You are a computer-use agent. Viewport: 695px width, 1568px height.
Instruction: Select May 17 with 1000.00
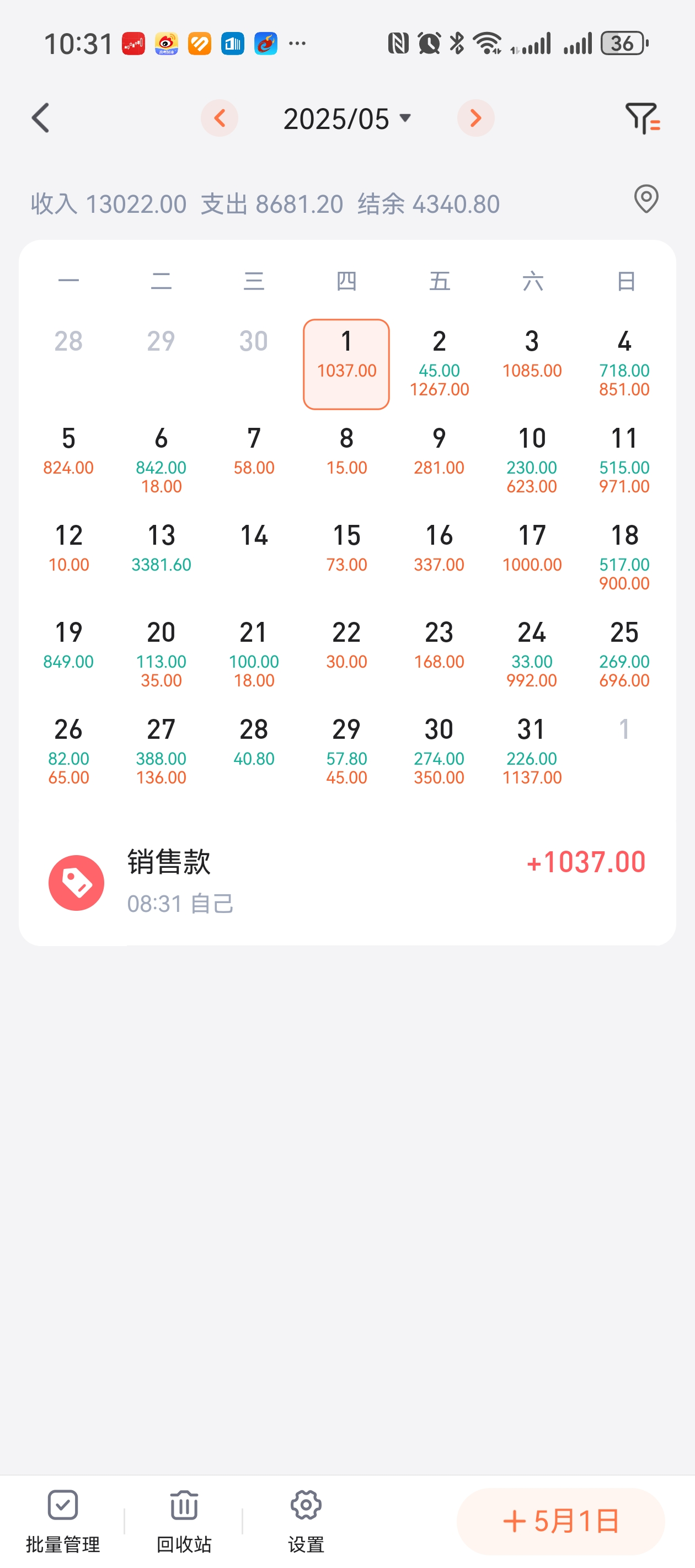(x=532, y=548)
